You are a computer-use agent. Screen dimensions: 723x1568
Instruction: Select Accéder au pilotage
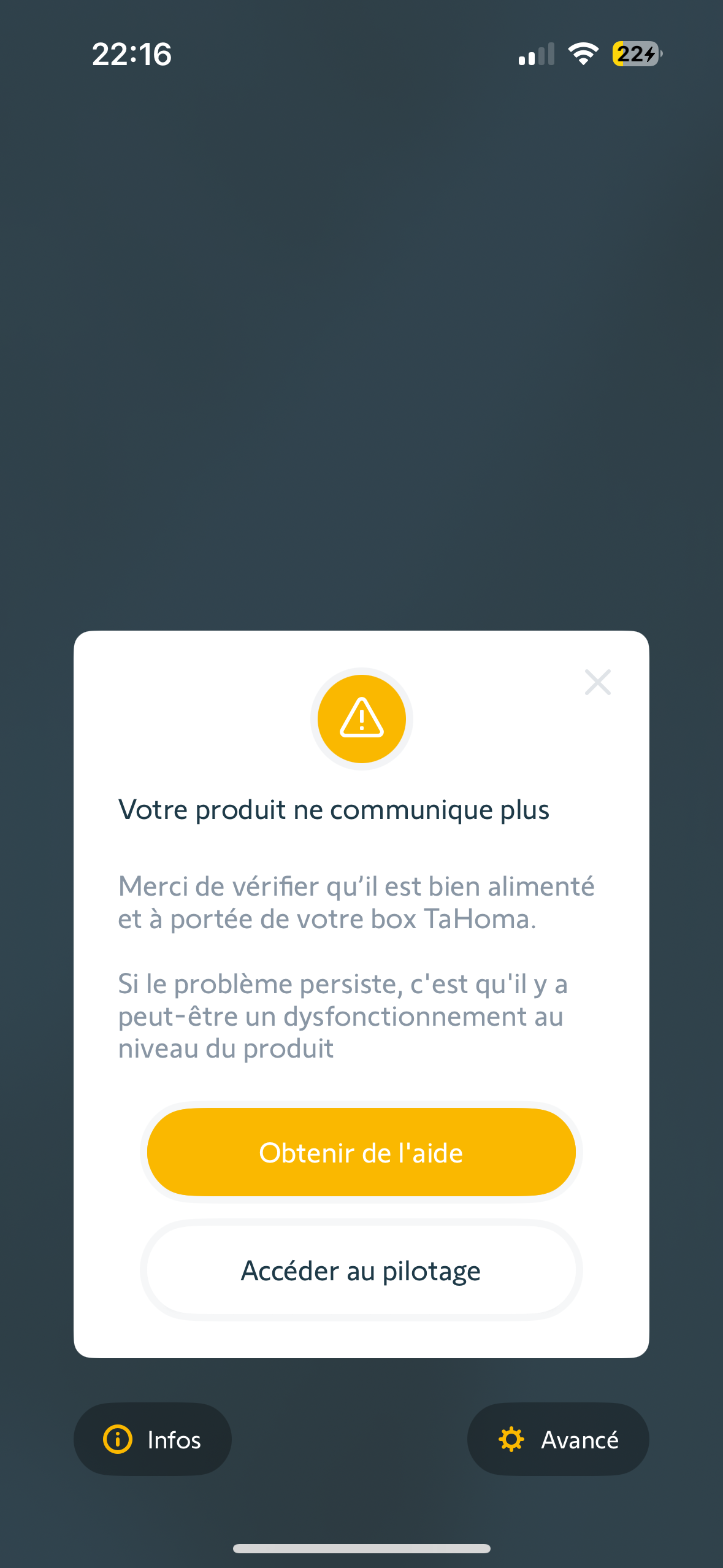361,1270
